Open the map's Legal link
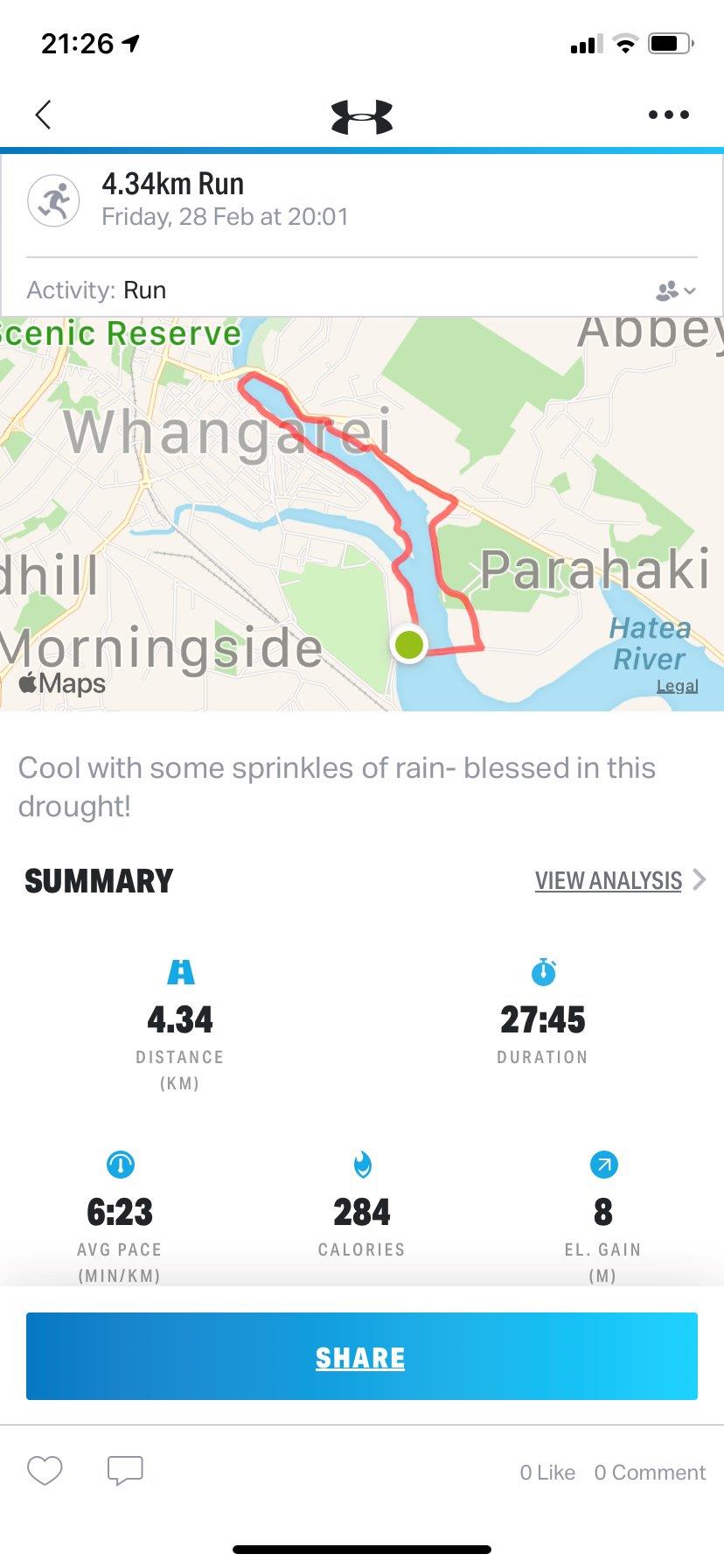Image resolution: width=724 pixels, height=1568 pixels. click(x=677, y=686)
